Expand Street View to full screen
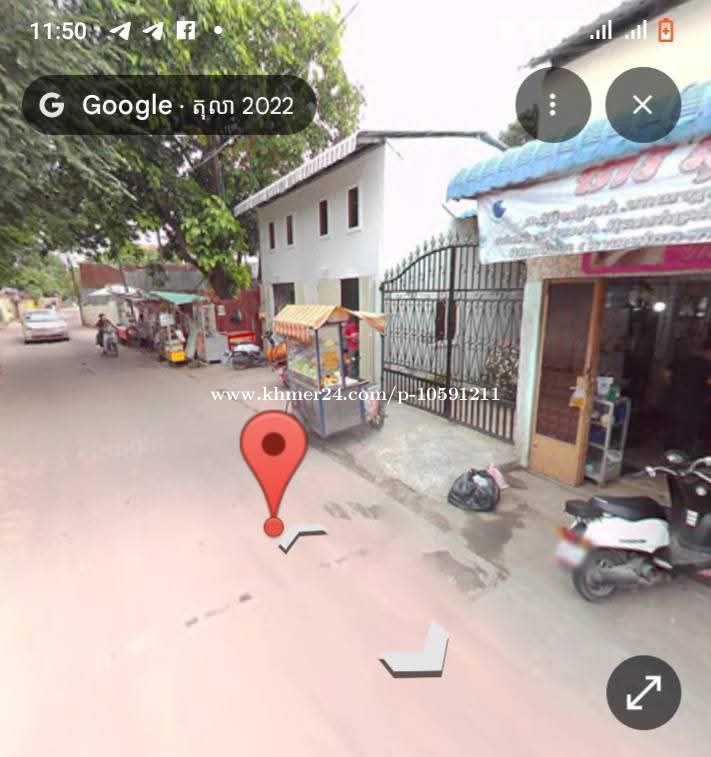The image size is (711, 757). tap(643, 692)
